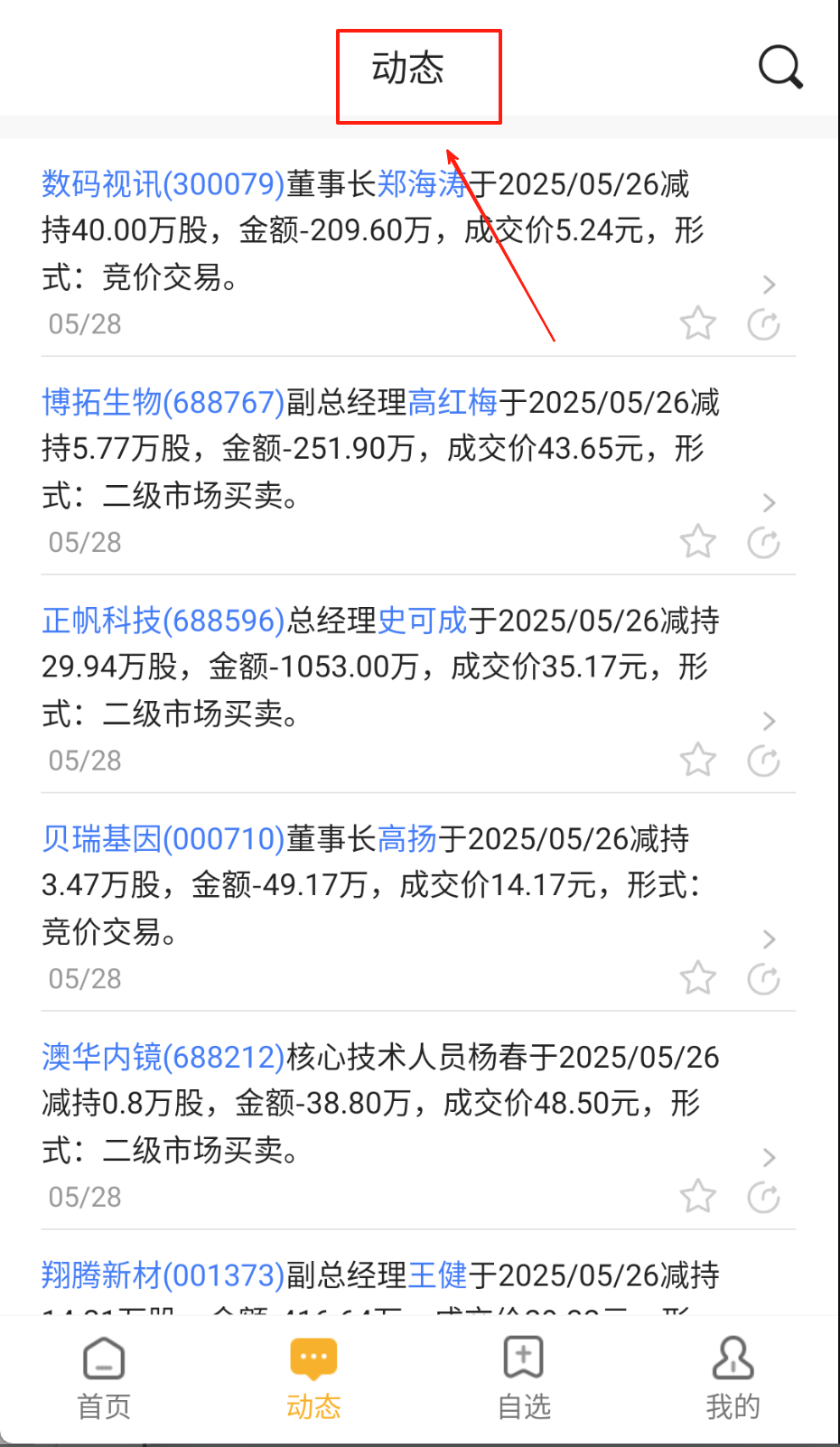
Task: Open stock link 澳华内镜(688212)
Action: click(163, 1057)
